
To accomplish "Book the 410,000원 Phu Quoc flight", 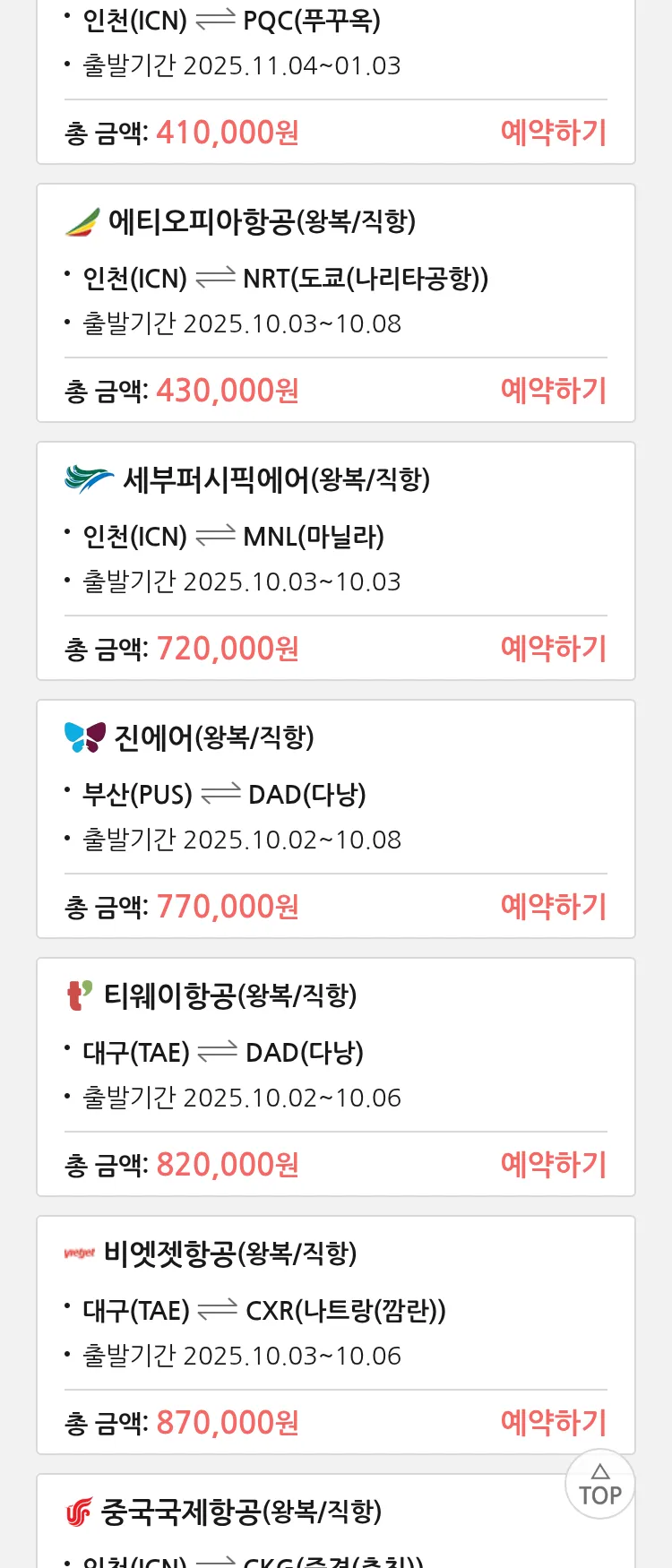I will (x=553, y=133).
